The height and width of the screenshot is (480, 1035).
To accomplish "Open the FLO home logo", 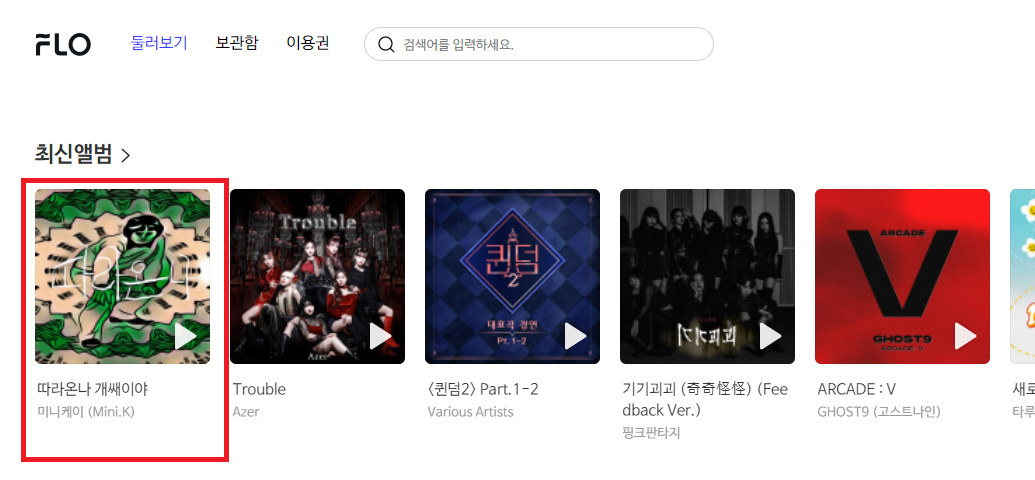I will 63,44.
